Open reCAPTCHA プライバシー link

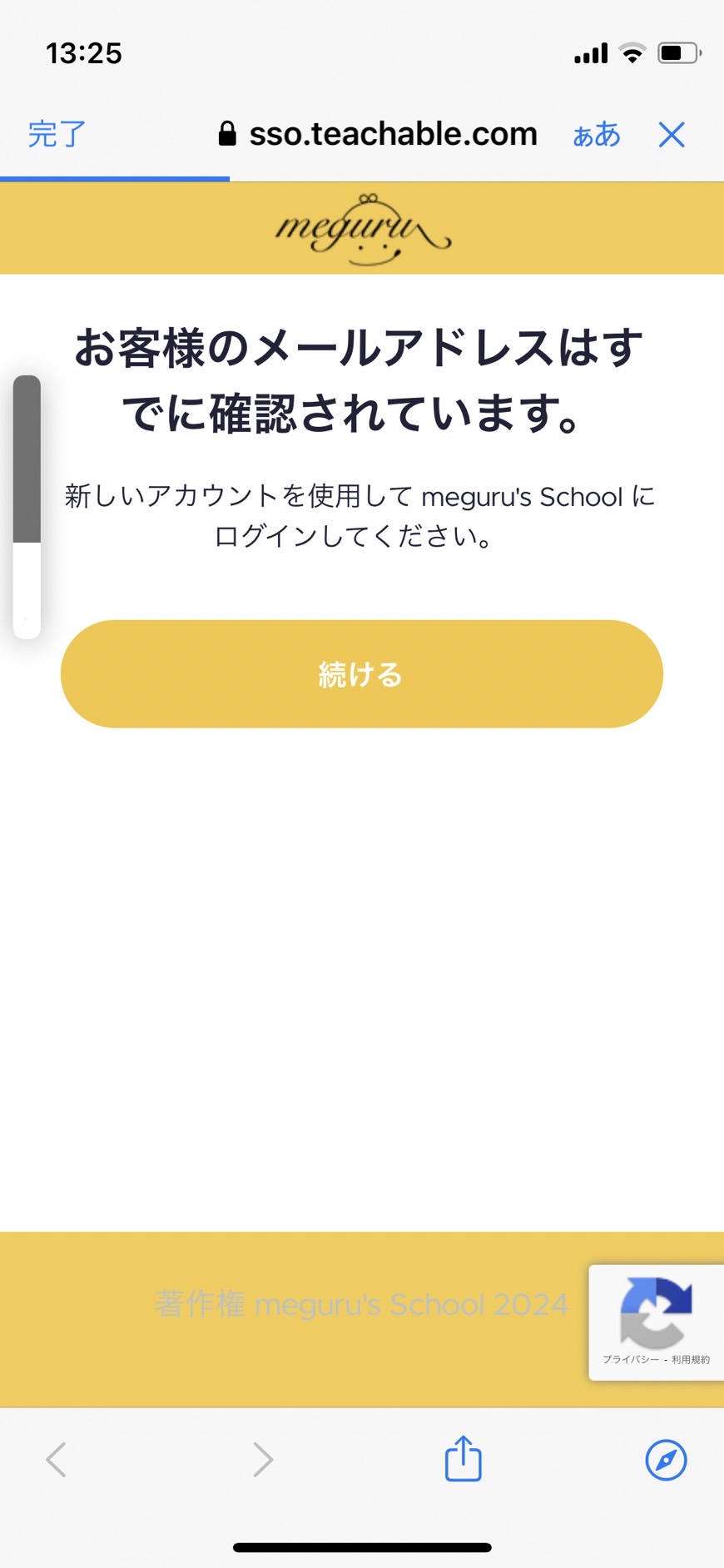[631, 1359]
